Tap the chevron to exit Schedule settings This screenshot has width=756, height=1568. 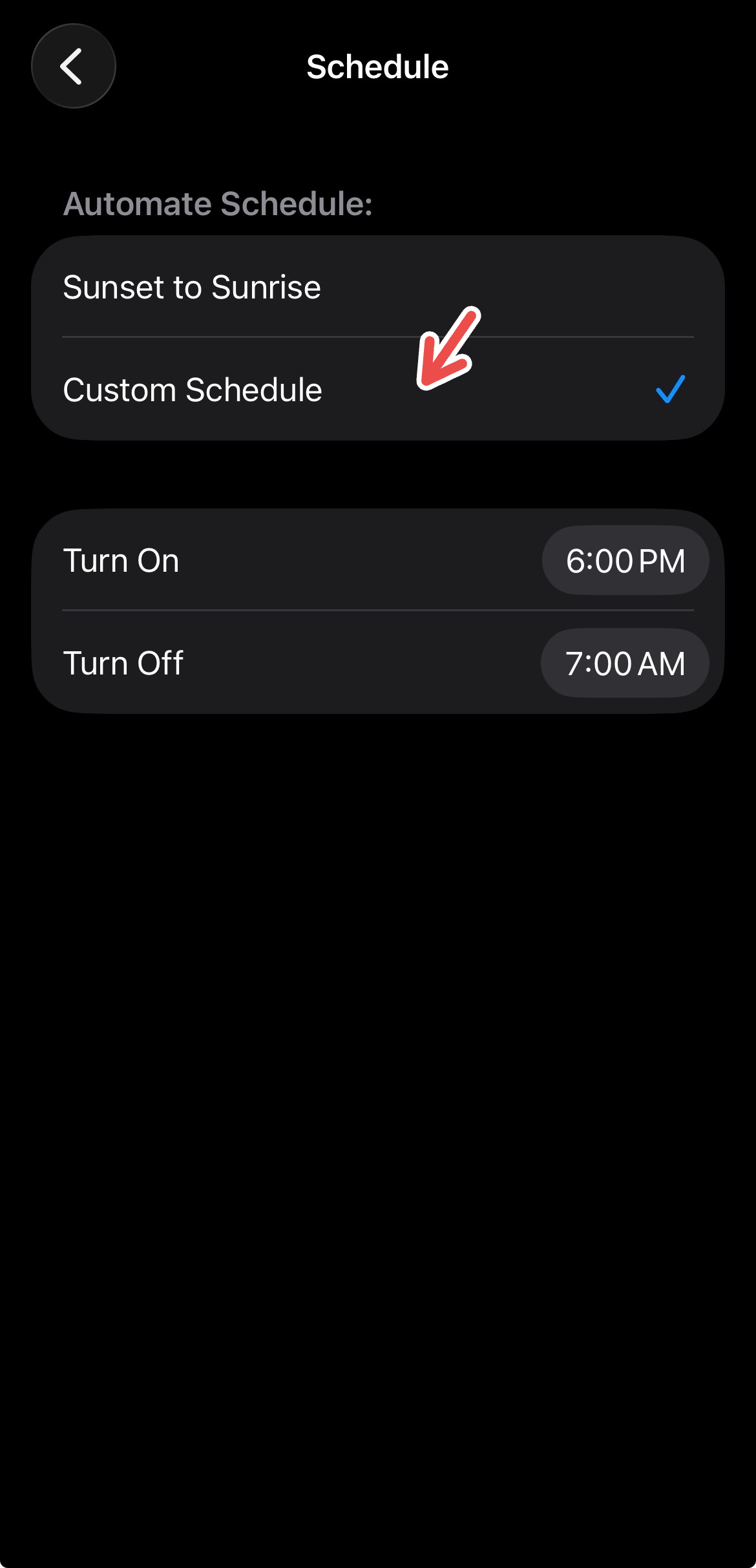tap(73, 67)
